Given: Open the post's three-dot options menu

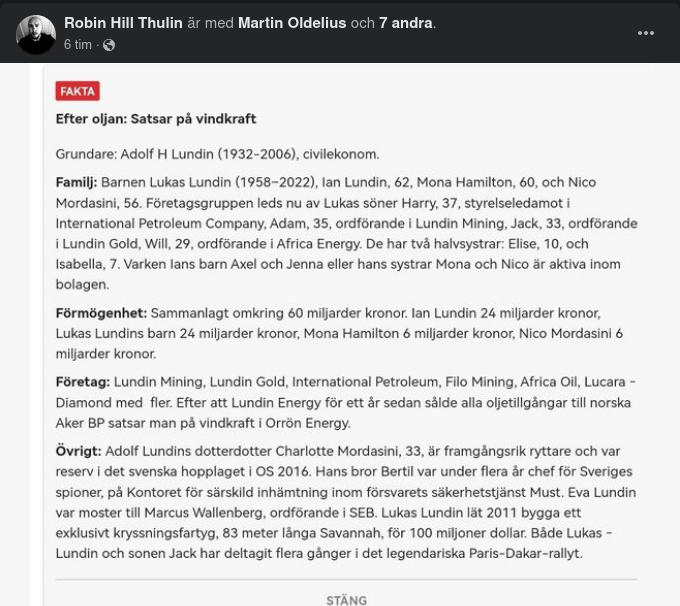Looking at the screenshot, I should point(646,33).
